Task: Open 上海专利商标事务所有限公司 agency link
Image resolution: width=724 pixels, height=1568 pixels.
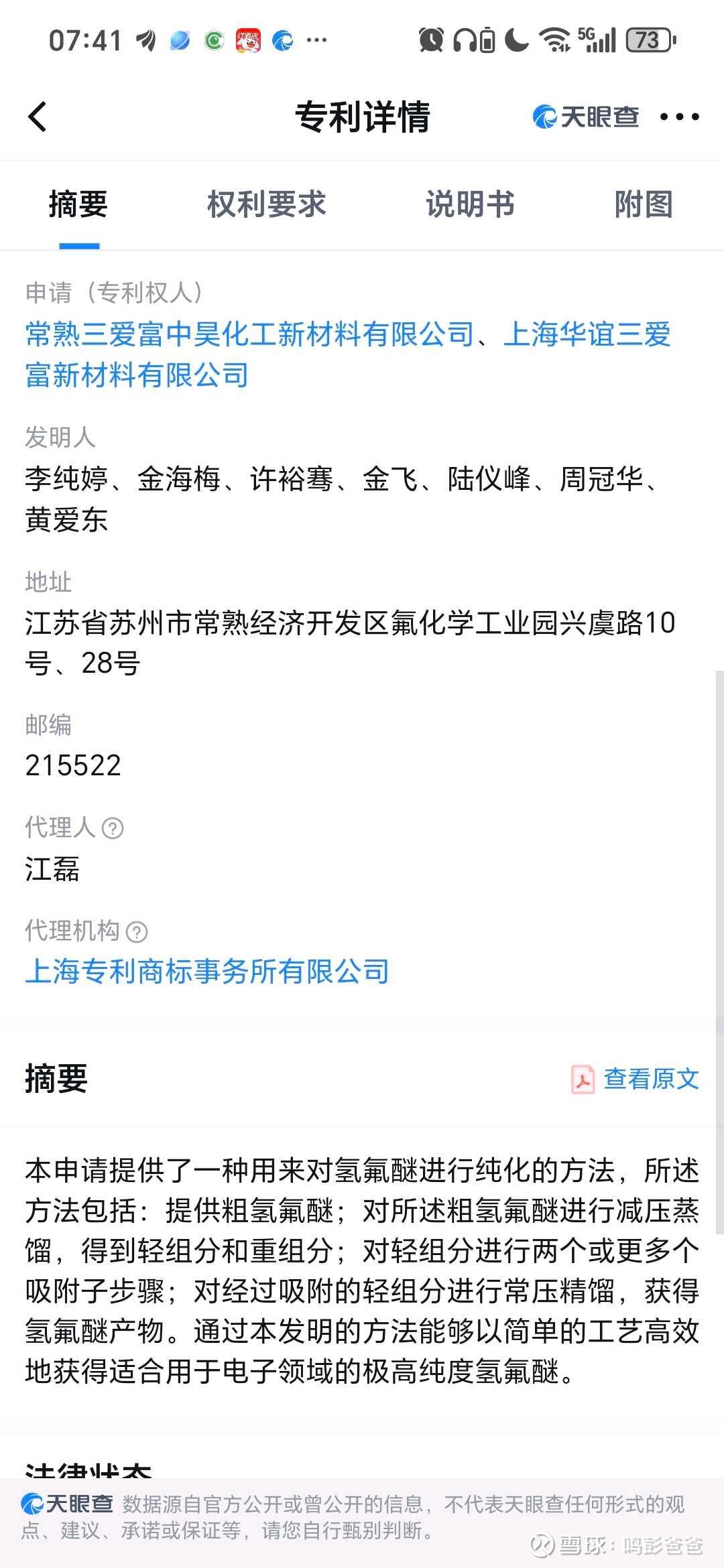Action: (207, 972)
